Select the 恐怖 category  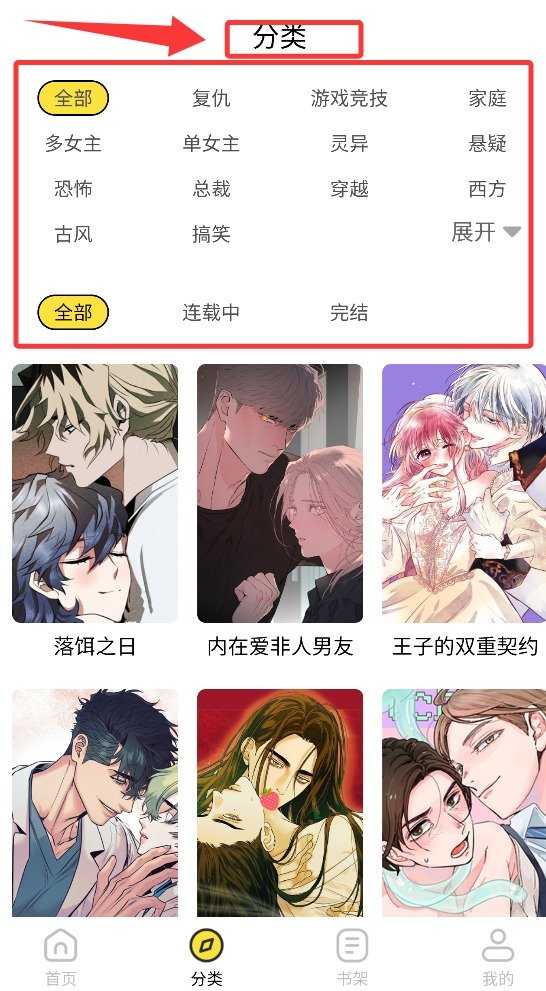point(73,189)
